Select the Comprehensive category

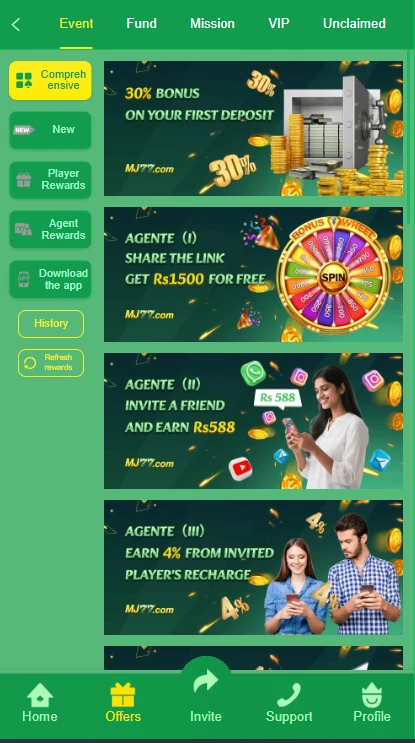[50, 80]
